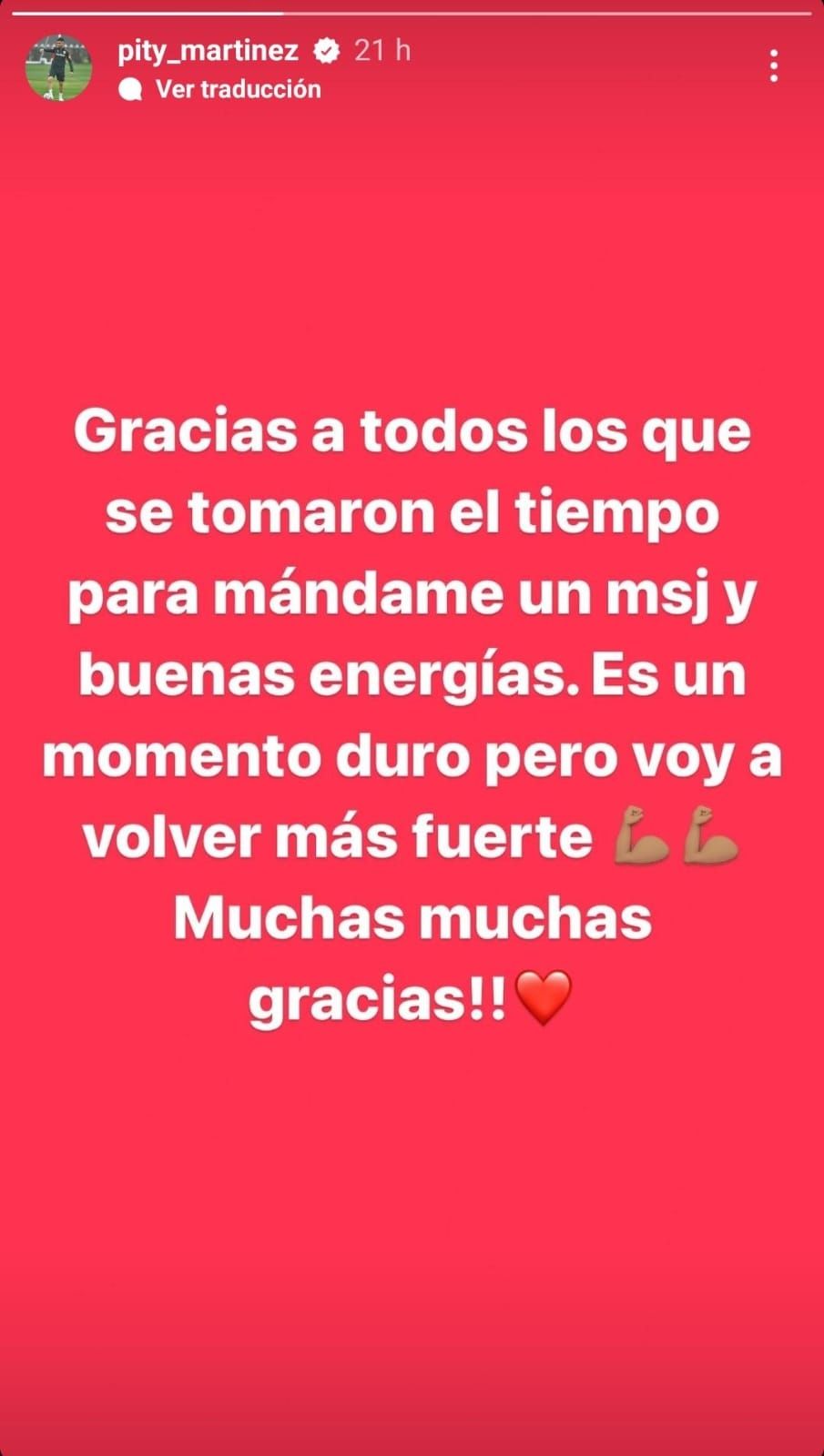
Task: Open pity_martinez profile picture
Action: 58,67
